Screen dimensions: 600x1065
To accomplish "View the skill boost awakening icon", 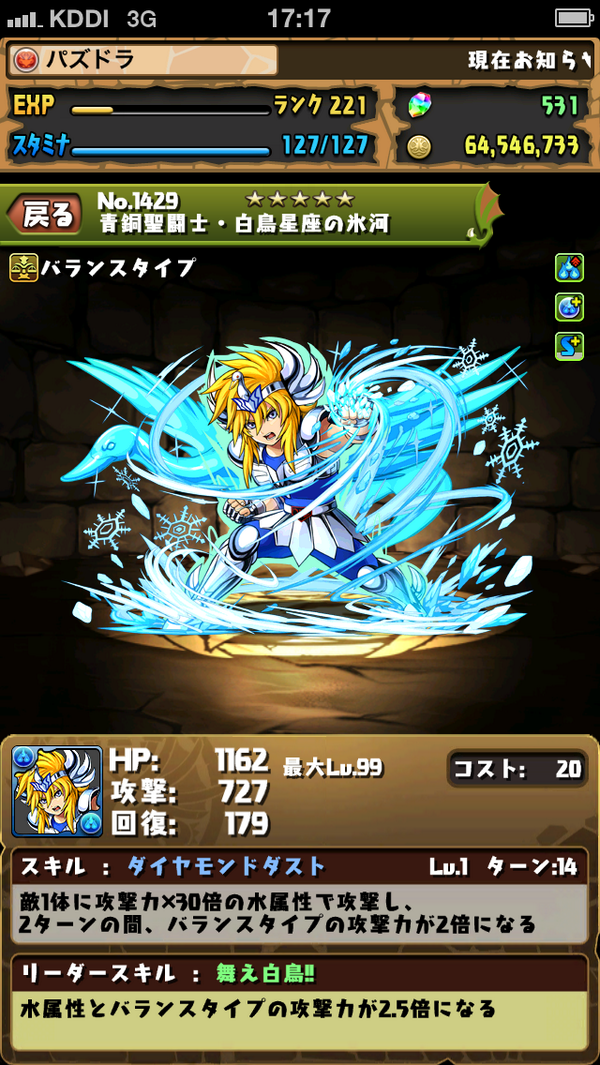I will [569, 346].
